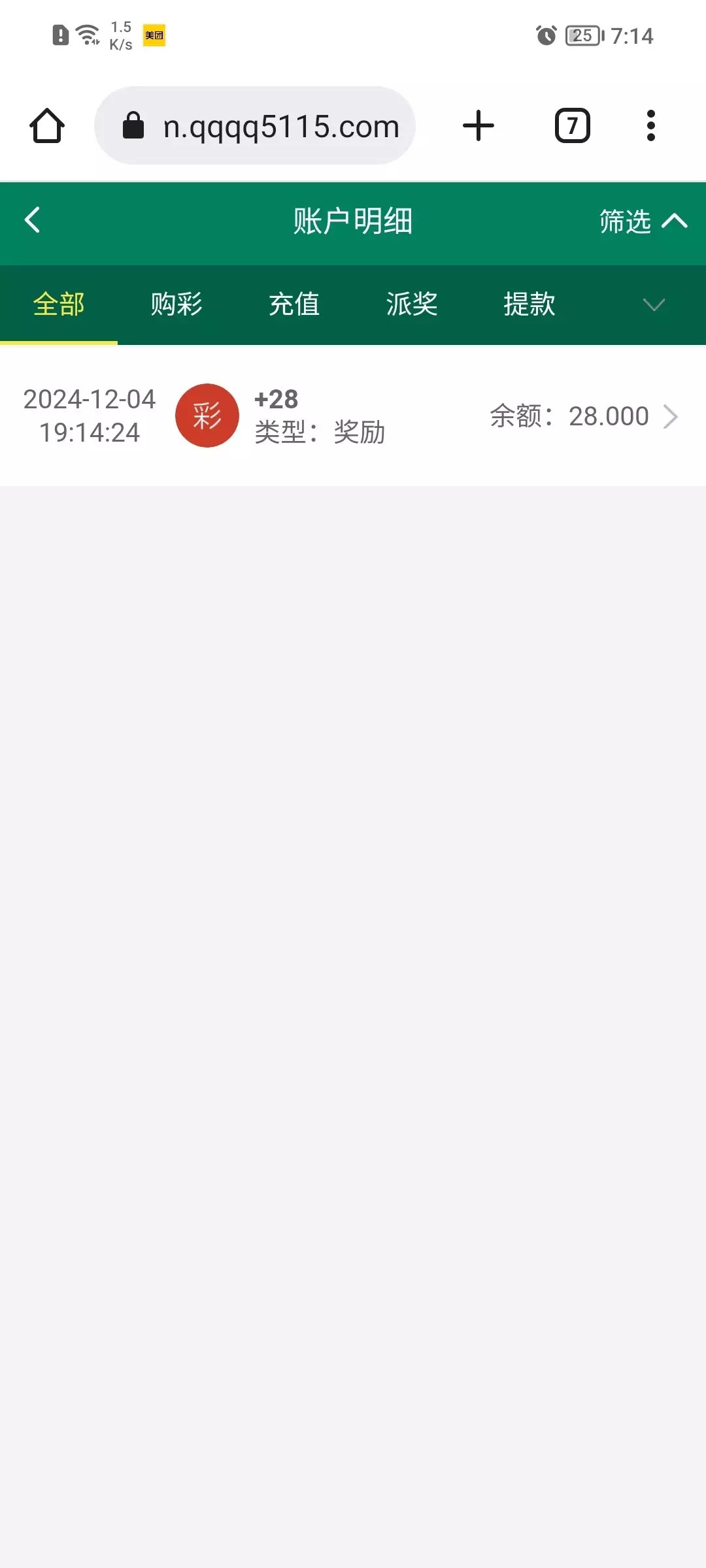View the 提款 tab

[x=529, y=304]
